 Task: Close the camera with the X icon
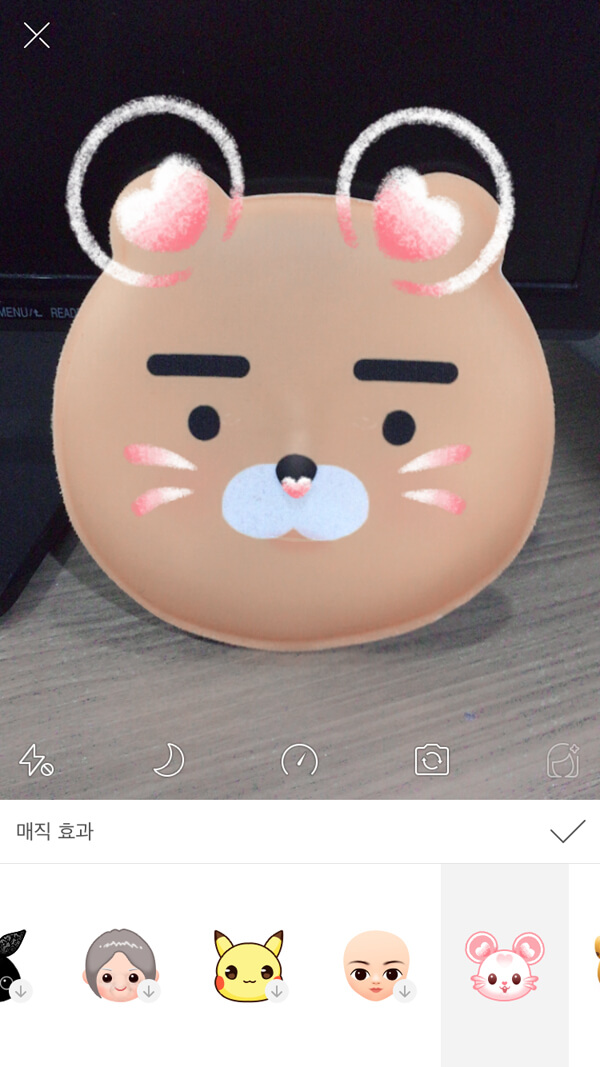click(x=37, y=36)
